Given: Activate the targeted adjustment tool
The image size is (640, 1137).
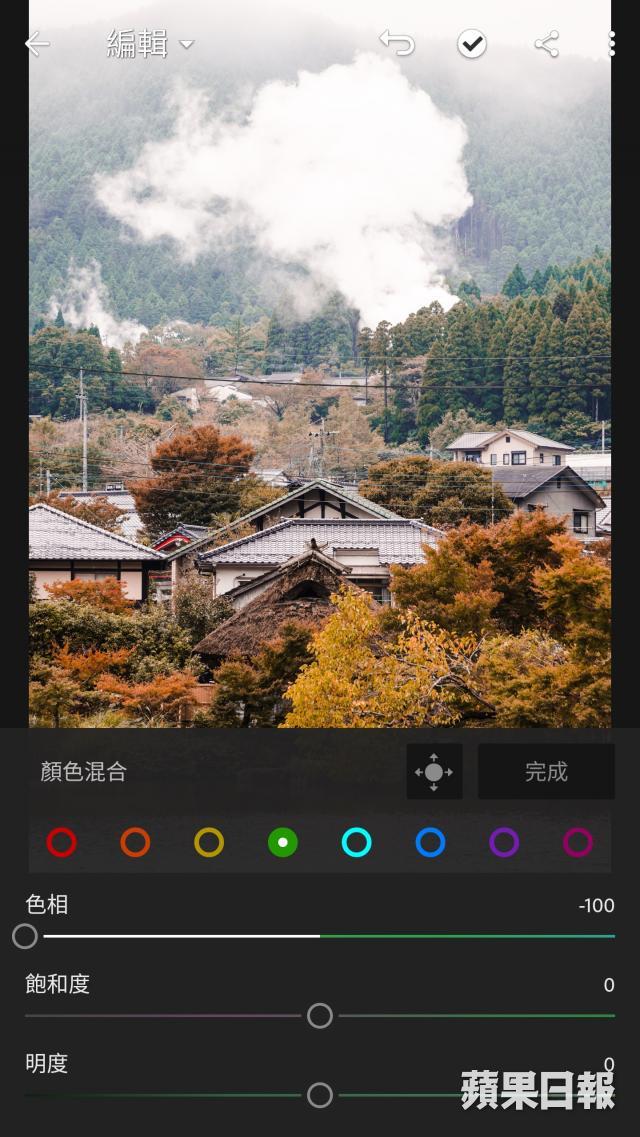Looking at the screenshot, I should pos(434,772).
